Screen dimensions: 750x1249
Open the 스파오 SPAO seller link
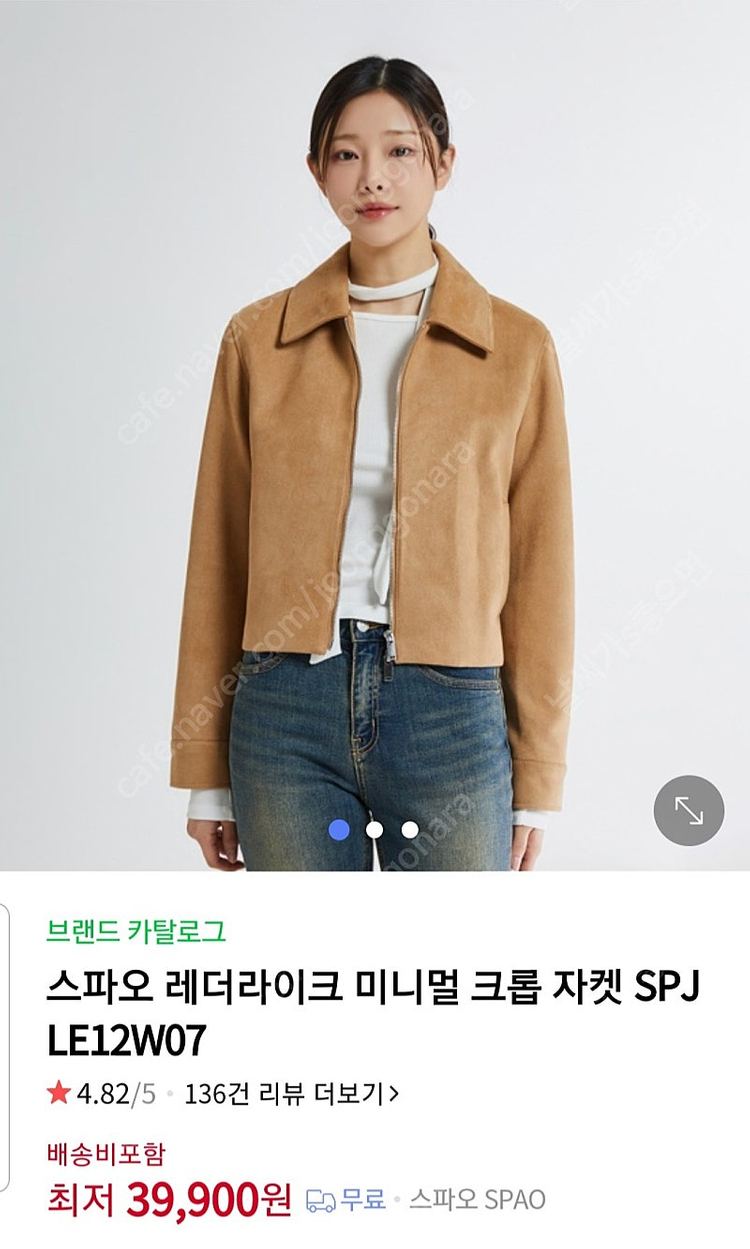point(477,1199)
